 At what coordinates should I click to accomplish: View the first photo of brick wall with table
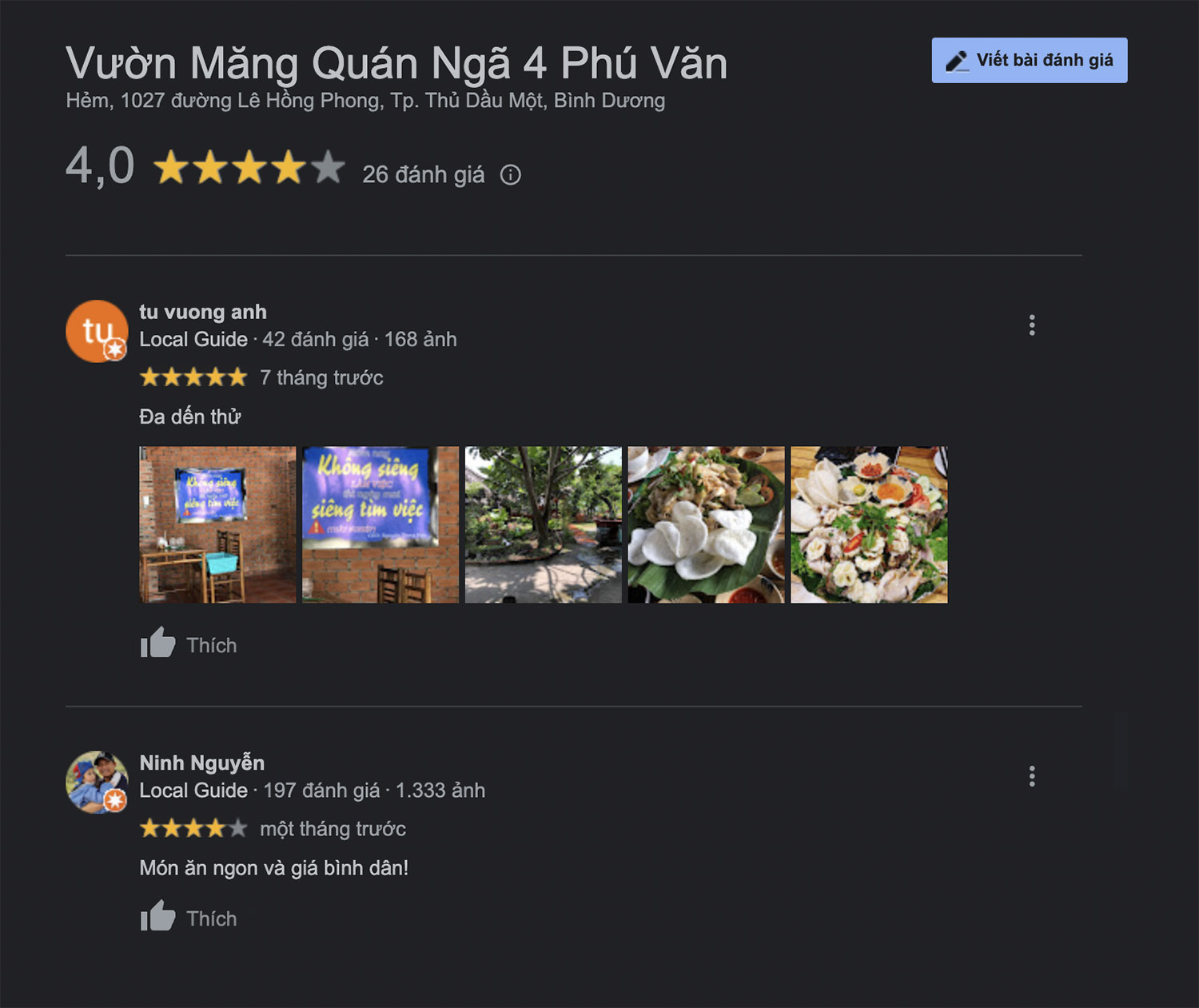(x=217, y=524)
